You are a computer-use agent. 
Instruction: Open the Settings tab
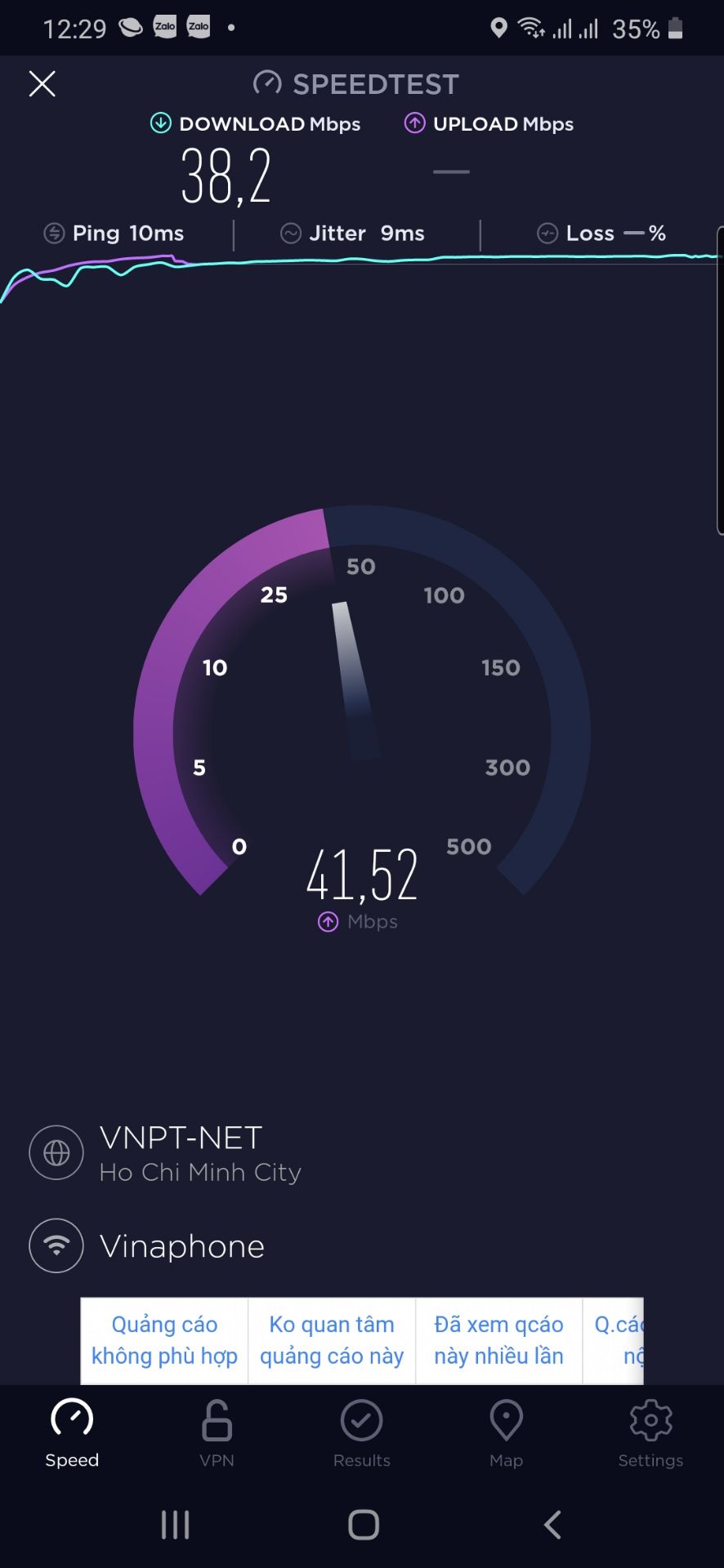tap(650, 1433)
